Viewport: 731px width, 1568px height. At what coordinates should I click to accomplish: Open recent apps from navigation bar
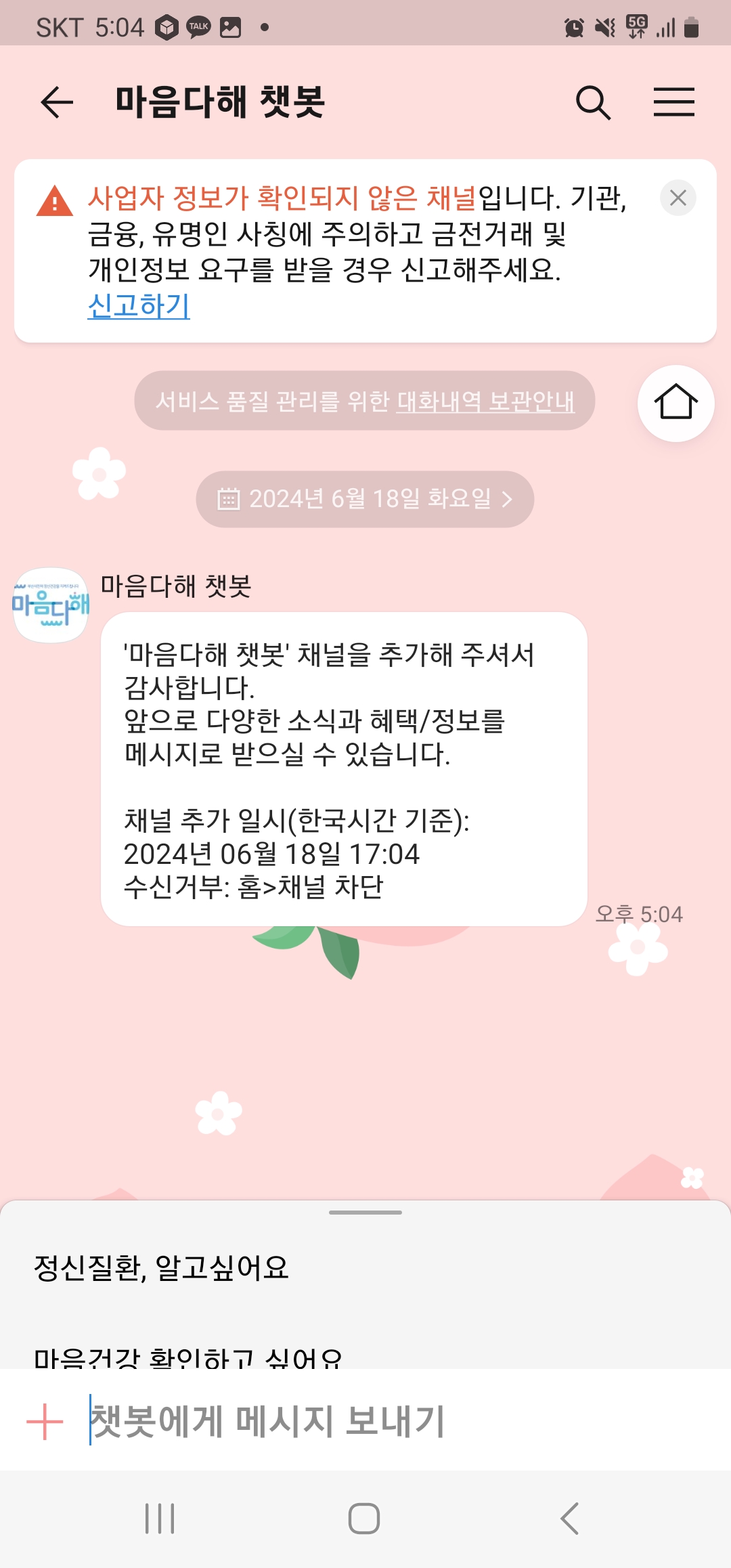click(160, 1519)
